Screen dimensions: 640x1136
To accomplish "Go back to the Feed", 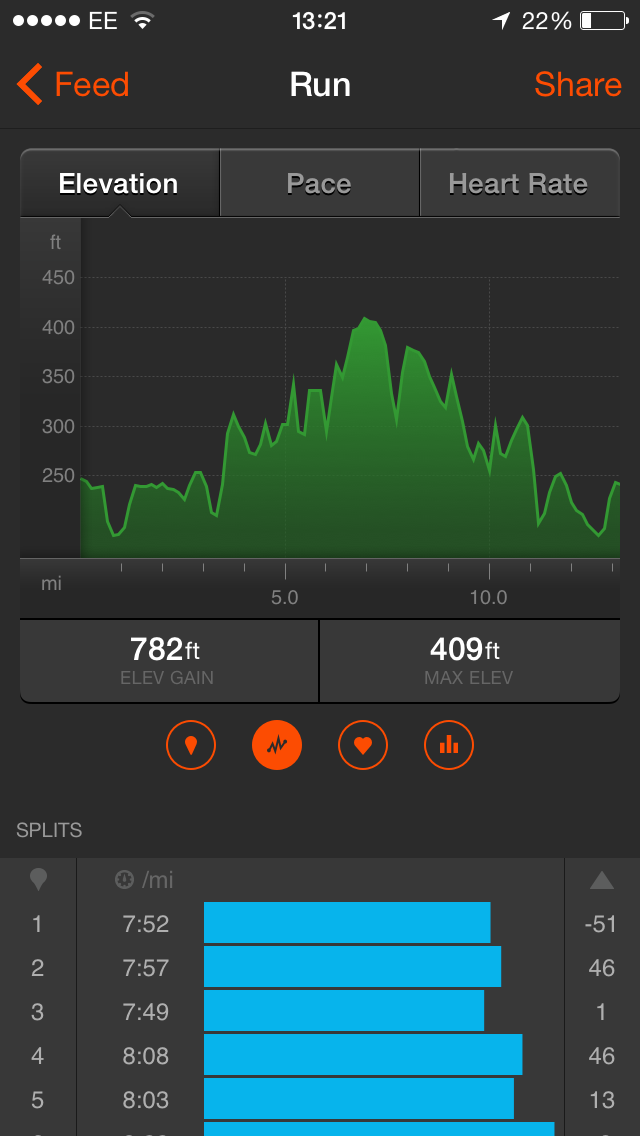I will coord(74,85).
